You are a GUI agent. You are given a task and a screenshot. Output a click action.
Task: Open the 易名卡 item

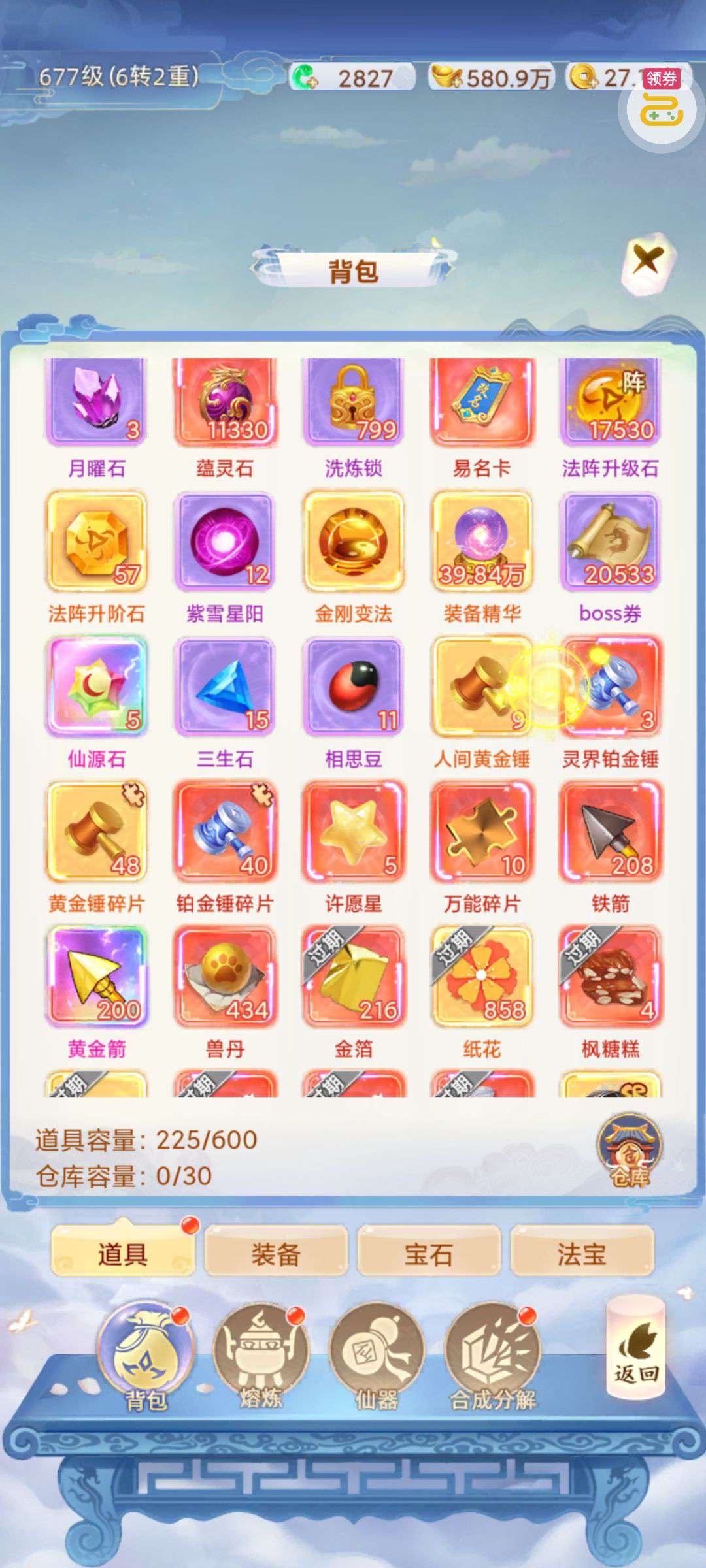point(481,401)
